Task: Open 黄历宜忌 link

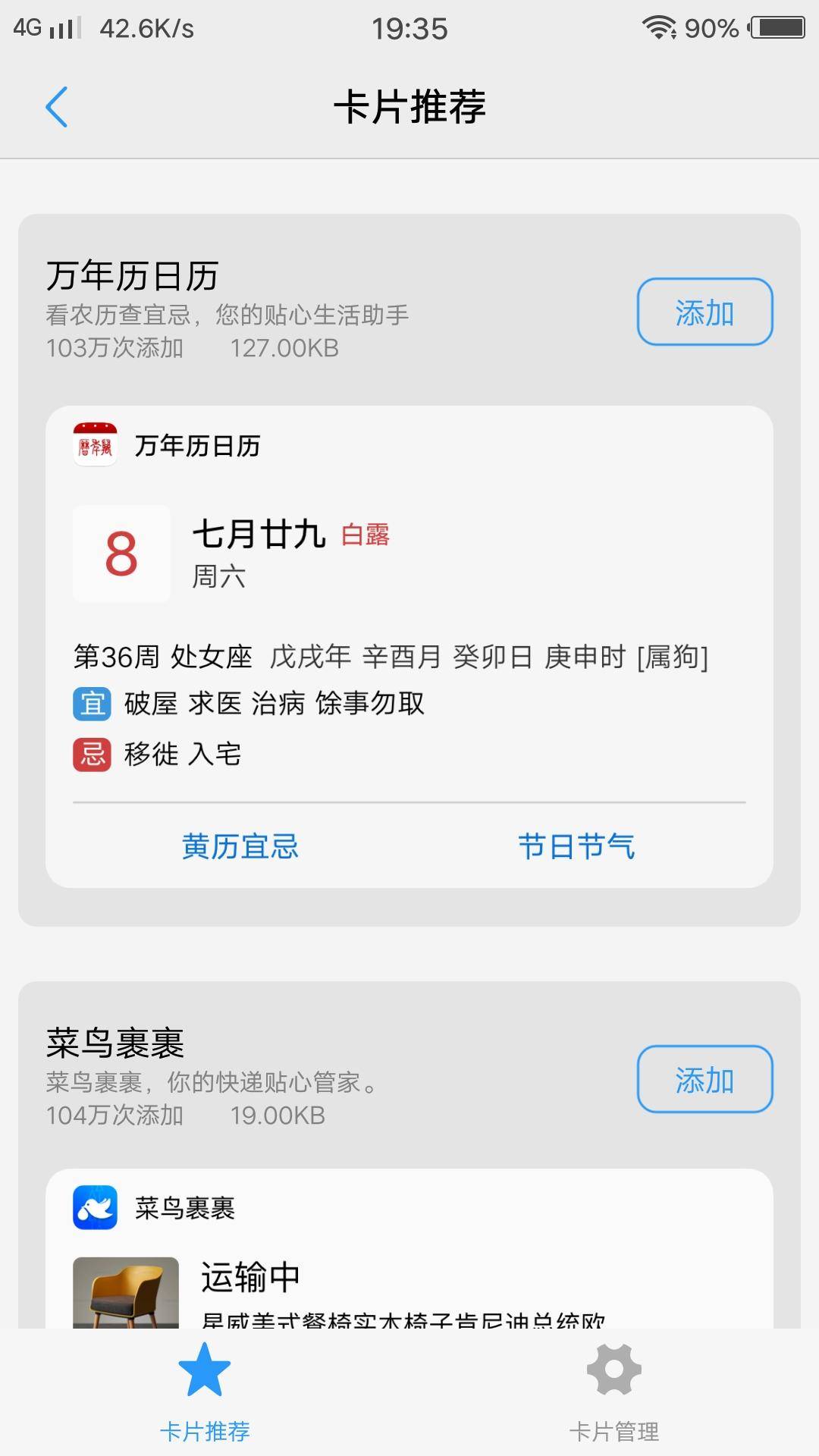Action: 242,847
